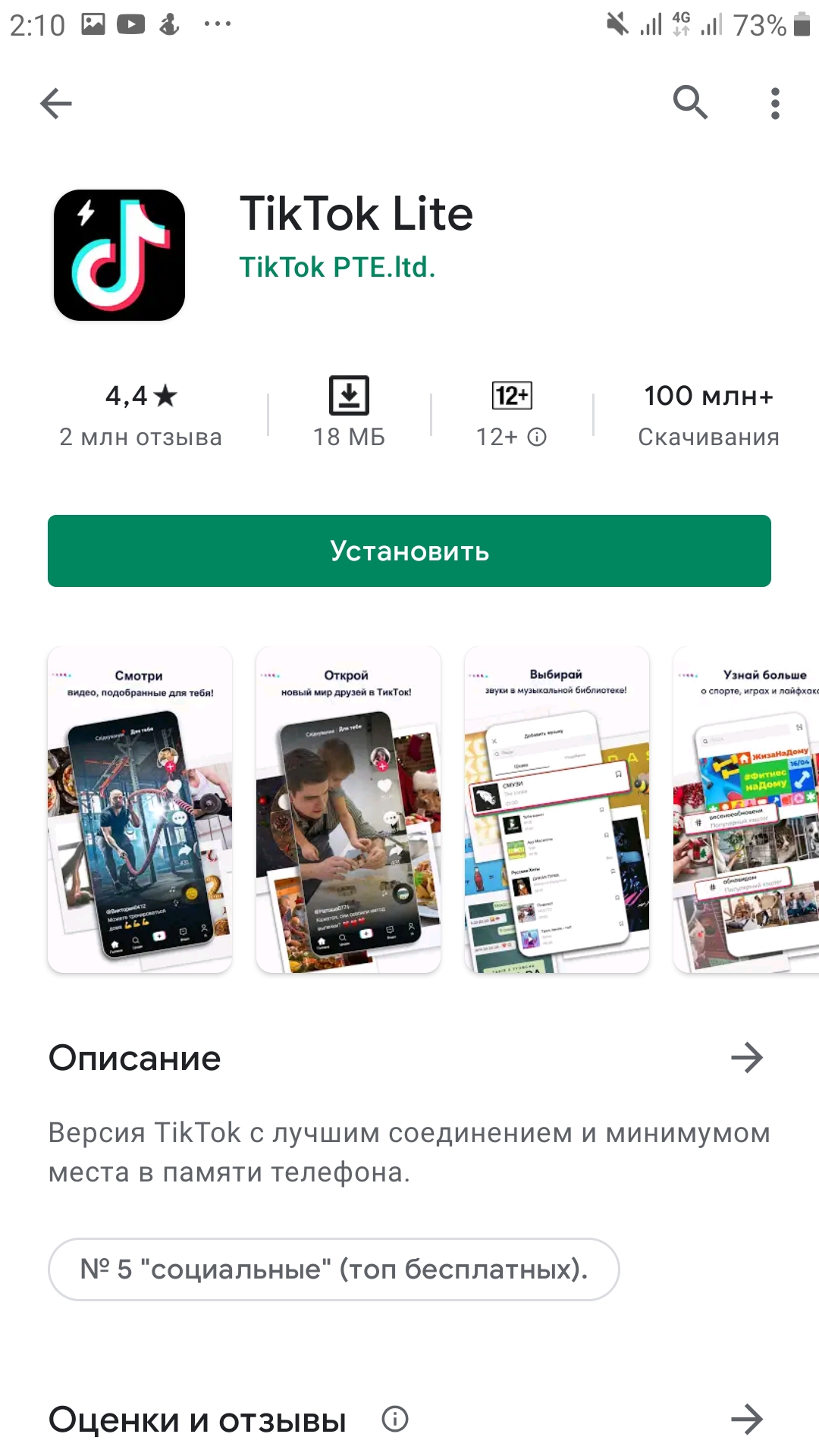Open the Выбирай screenshot preview
This screenshot has height=1456, width=819.
click(557, 809)
